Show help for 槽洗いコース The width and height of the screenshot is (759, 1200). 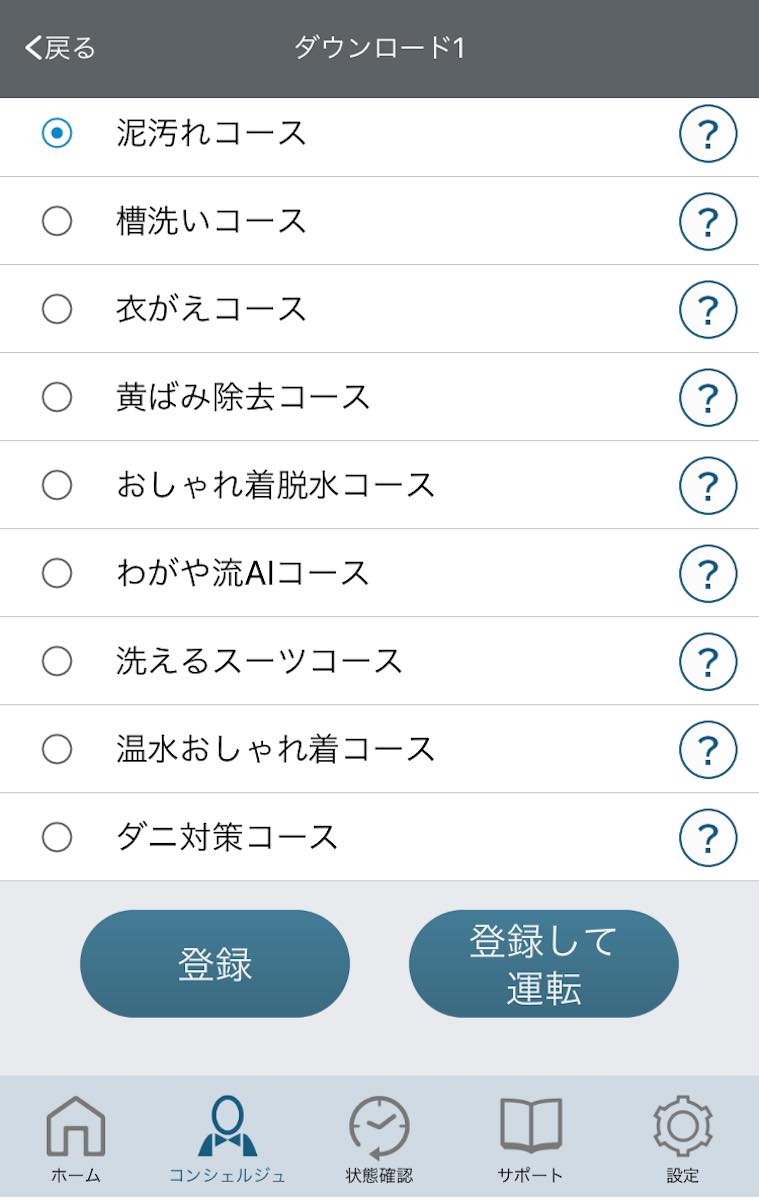coord(708,222)
